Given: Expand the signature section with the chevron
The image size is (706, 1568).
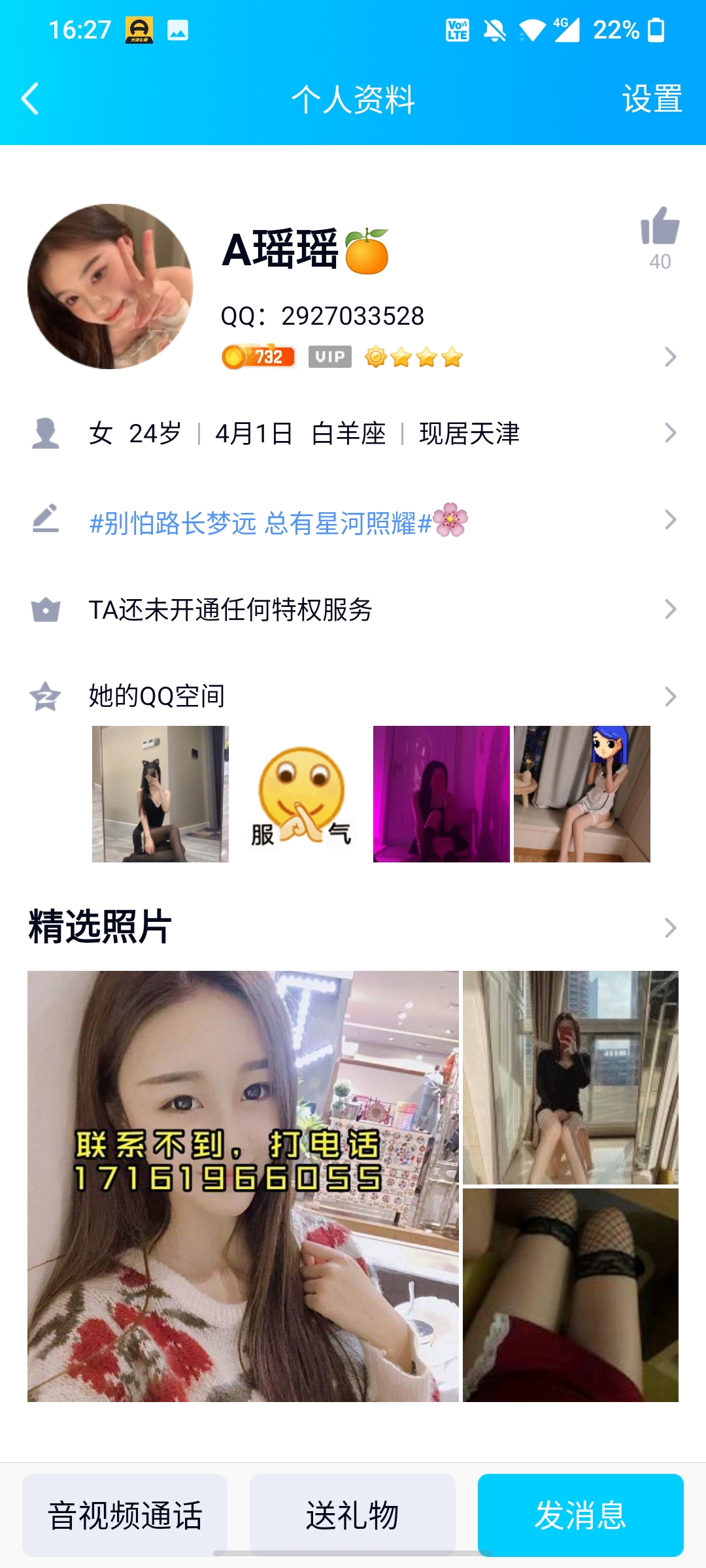Looking at the screenshot, I should pyautogui.click(x=668, y=521).
